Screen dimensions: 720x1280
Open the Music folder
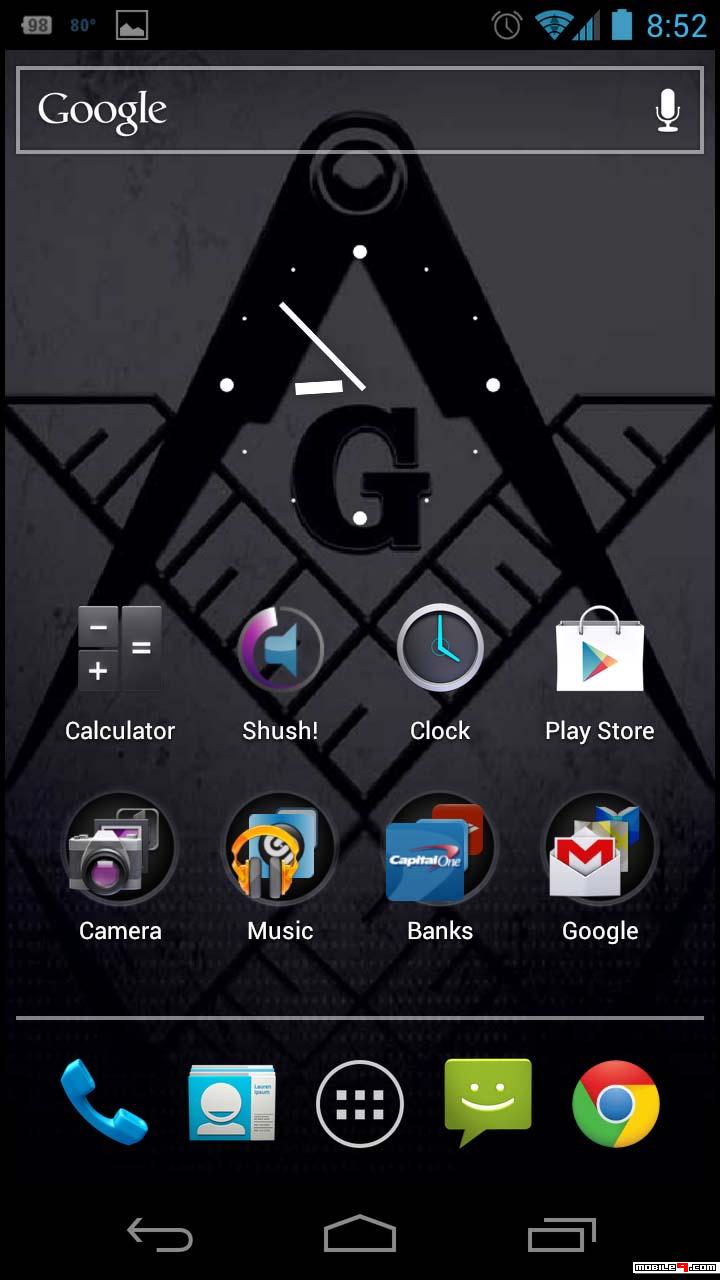pos(280,850)
